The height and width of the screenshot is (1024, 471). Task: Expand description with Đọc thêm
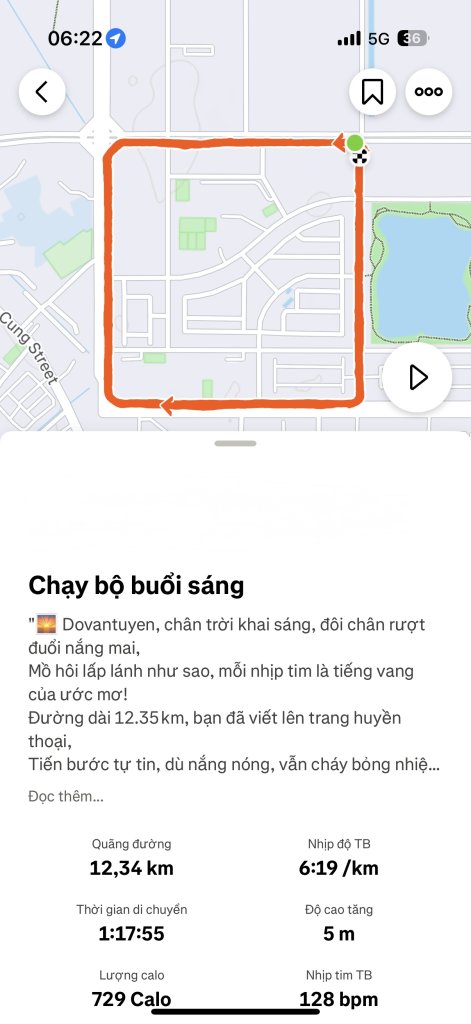pyautogui.click(x=66, y=797)
